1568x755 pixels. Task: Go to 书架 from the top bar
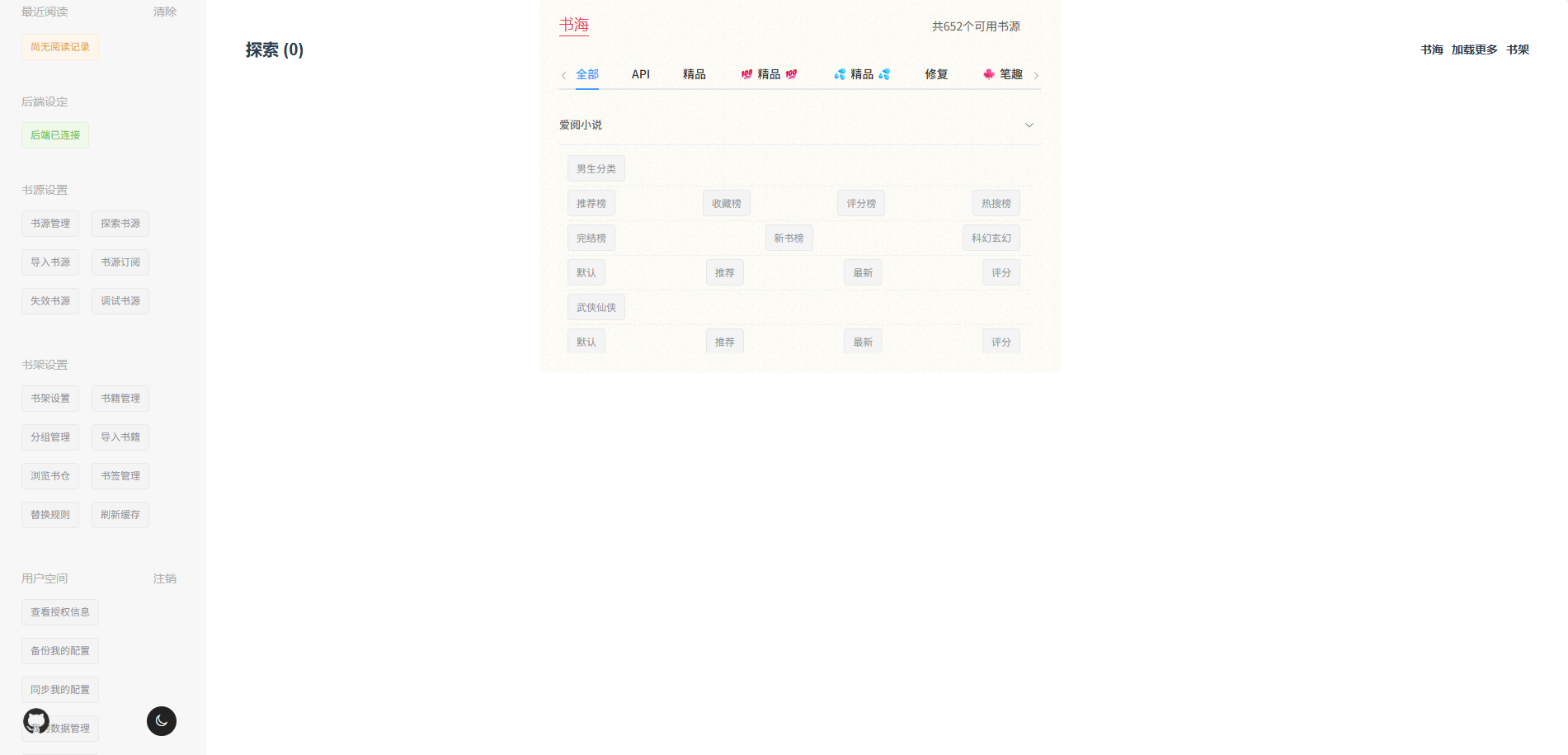pos(1518,50)
